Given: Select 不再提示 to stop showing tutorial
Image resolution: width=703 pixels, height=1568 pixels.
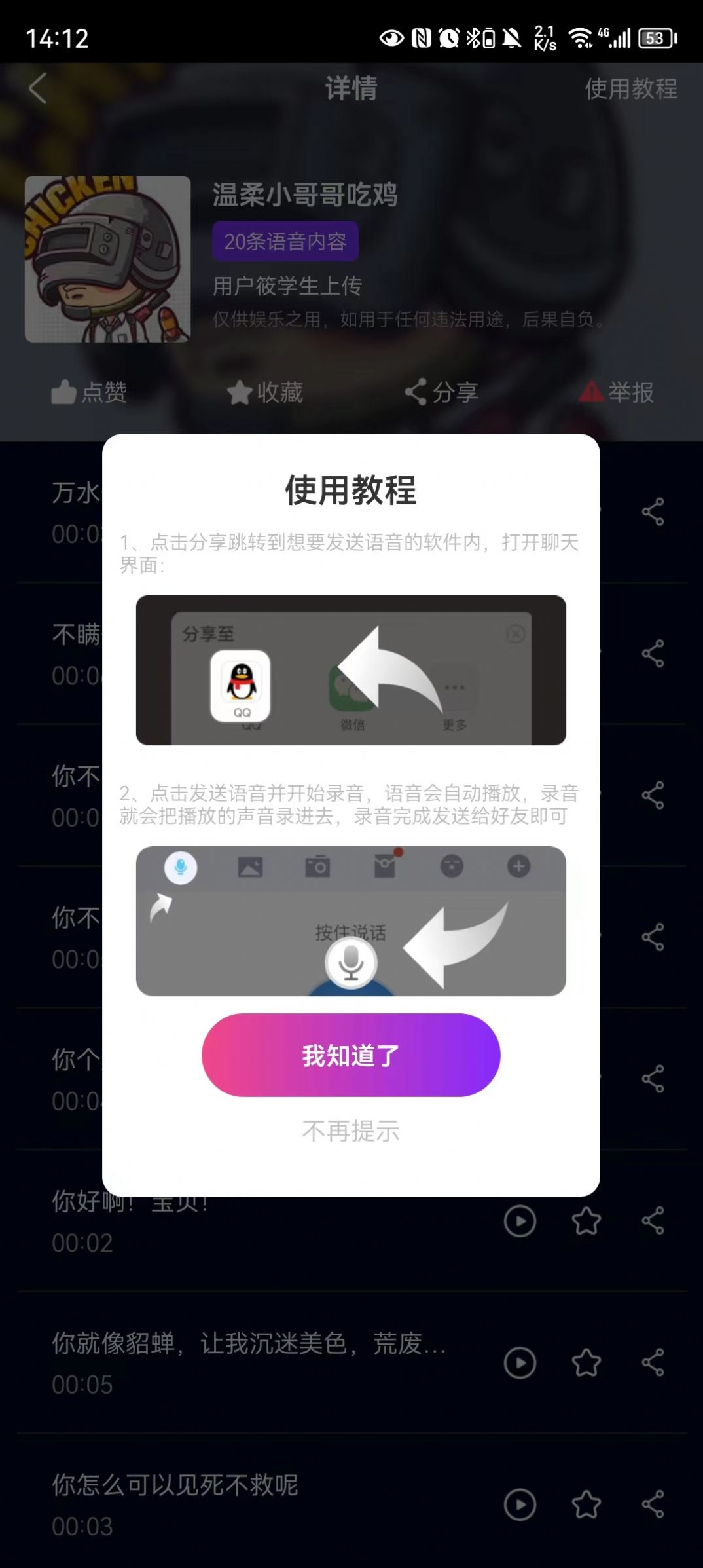Looking at the screenshot, I should (x=351, y=1131).
